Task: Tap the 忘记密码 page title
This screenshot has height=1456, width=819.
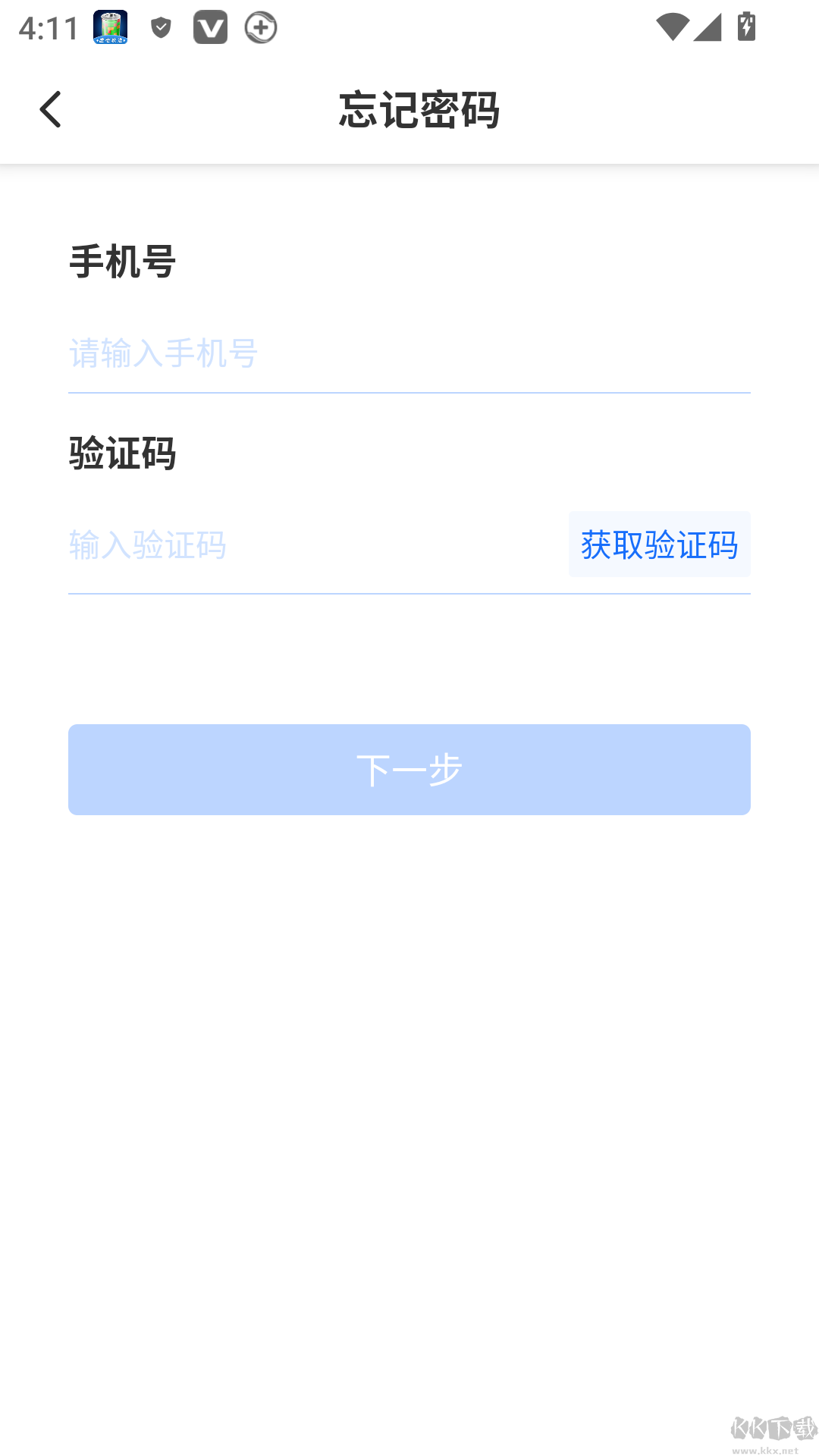Action: point(421,108)
